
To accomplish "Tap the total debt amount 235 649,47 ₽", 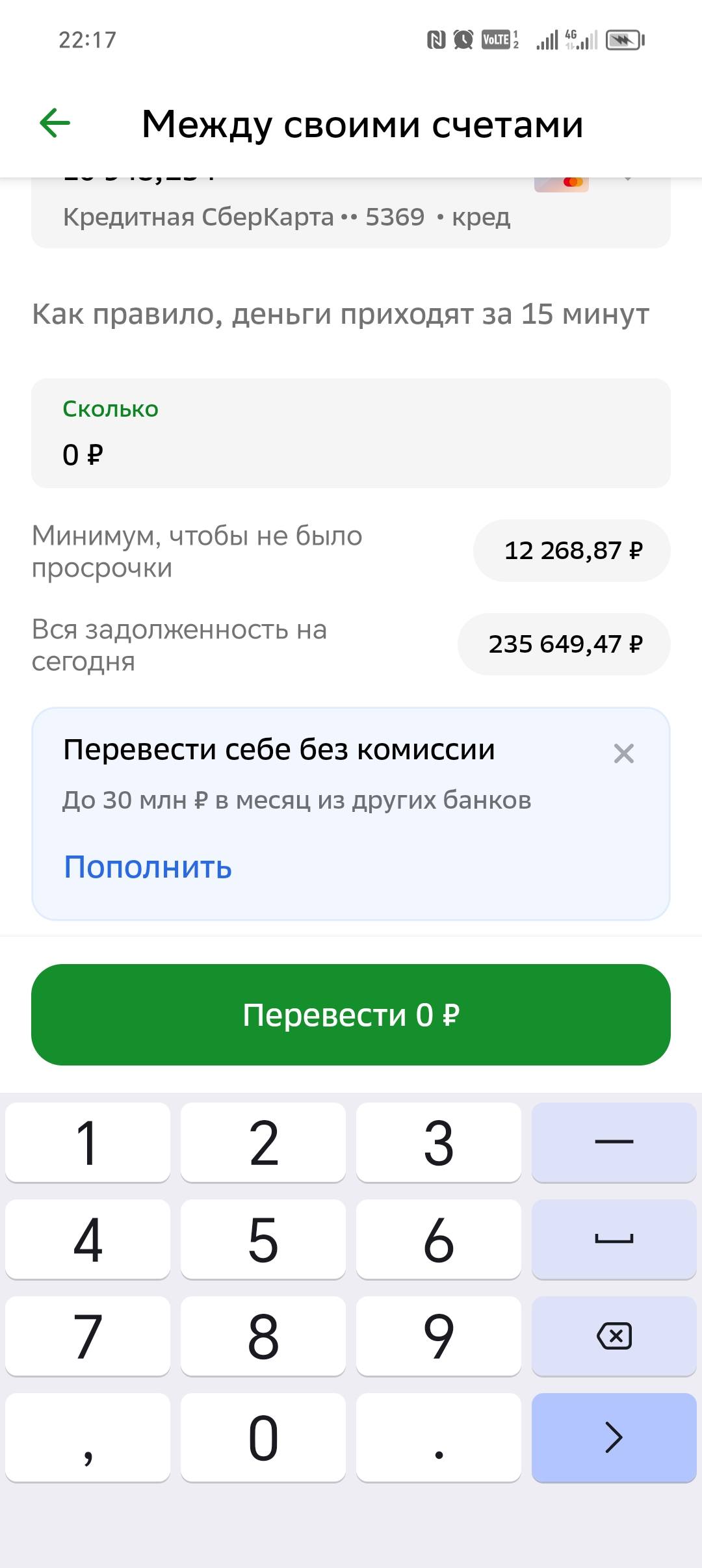I will click(565, 644).
